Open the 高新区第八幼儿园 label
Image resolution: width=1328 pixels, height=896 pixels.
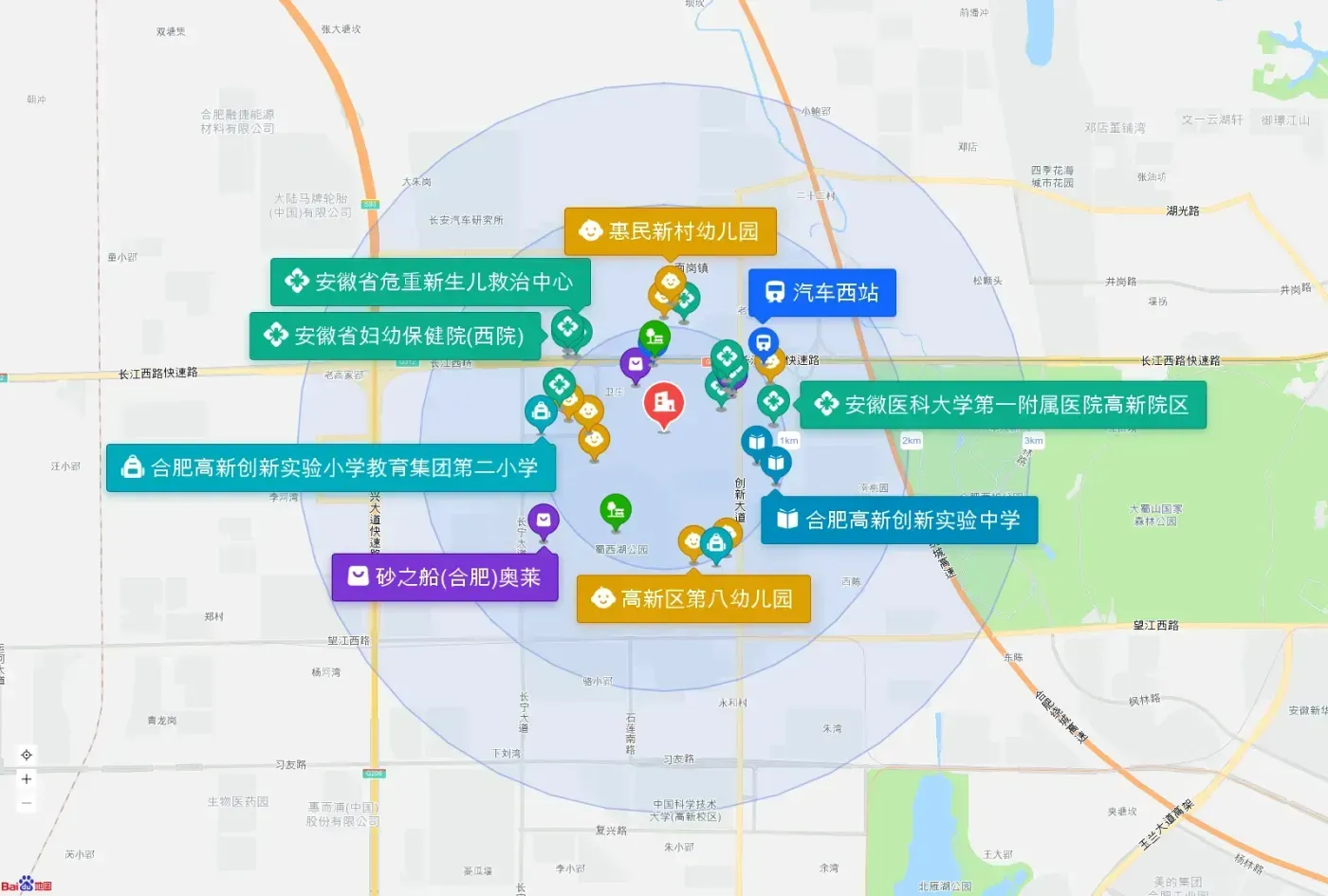click(x=693, y=598)
